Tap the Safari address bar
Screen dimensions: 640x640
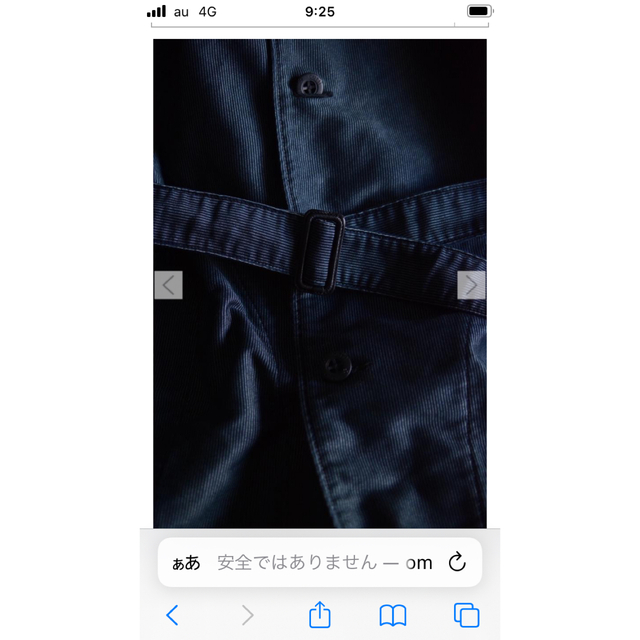click(324, 562)
